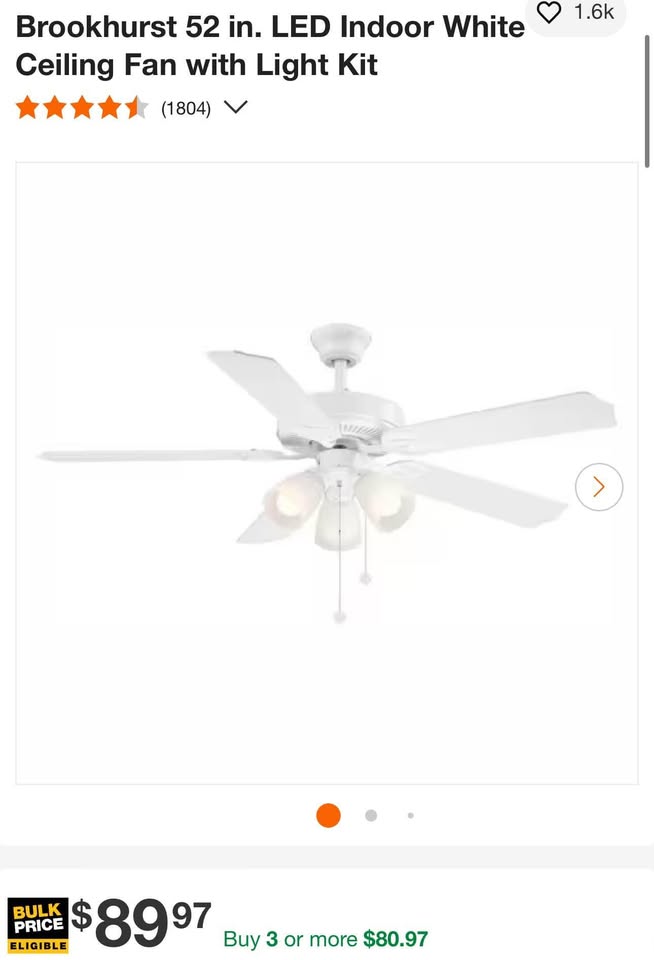Viewport: 654px width, 960px height.
Task: Jump to second image indicator dot
Action: coord(371,815)
